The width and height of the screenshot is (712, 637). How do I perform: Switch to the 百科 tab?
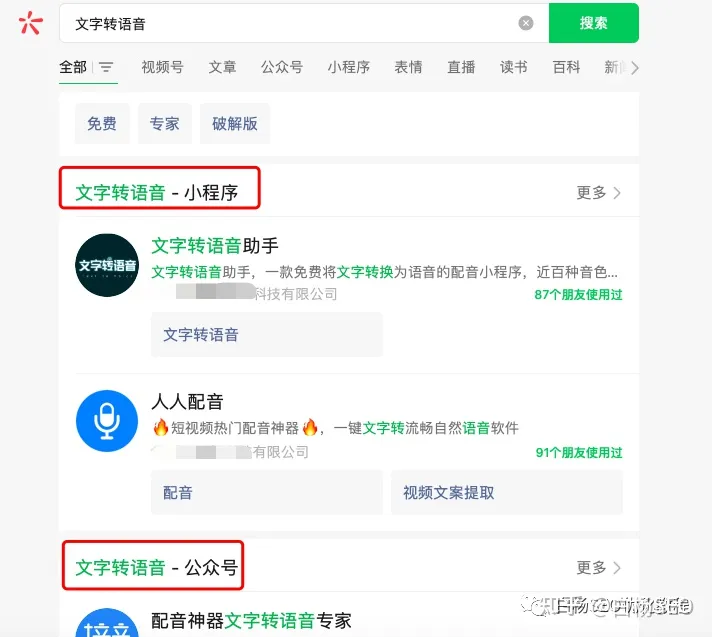tap(566, 67)
